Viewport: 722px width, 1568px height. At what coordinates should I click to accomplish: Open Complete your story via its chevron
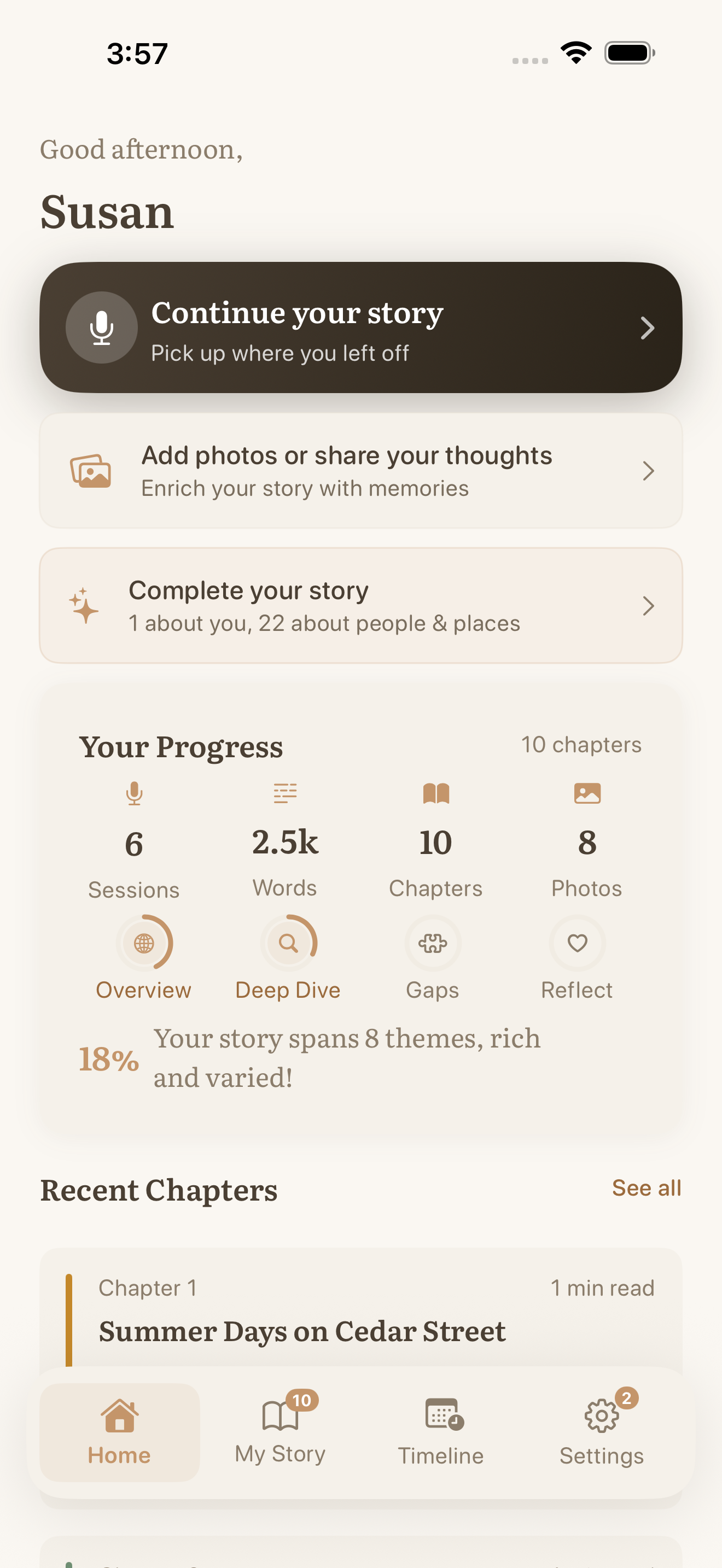(649, 605)
